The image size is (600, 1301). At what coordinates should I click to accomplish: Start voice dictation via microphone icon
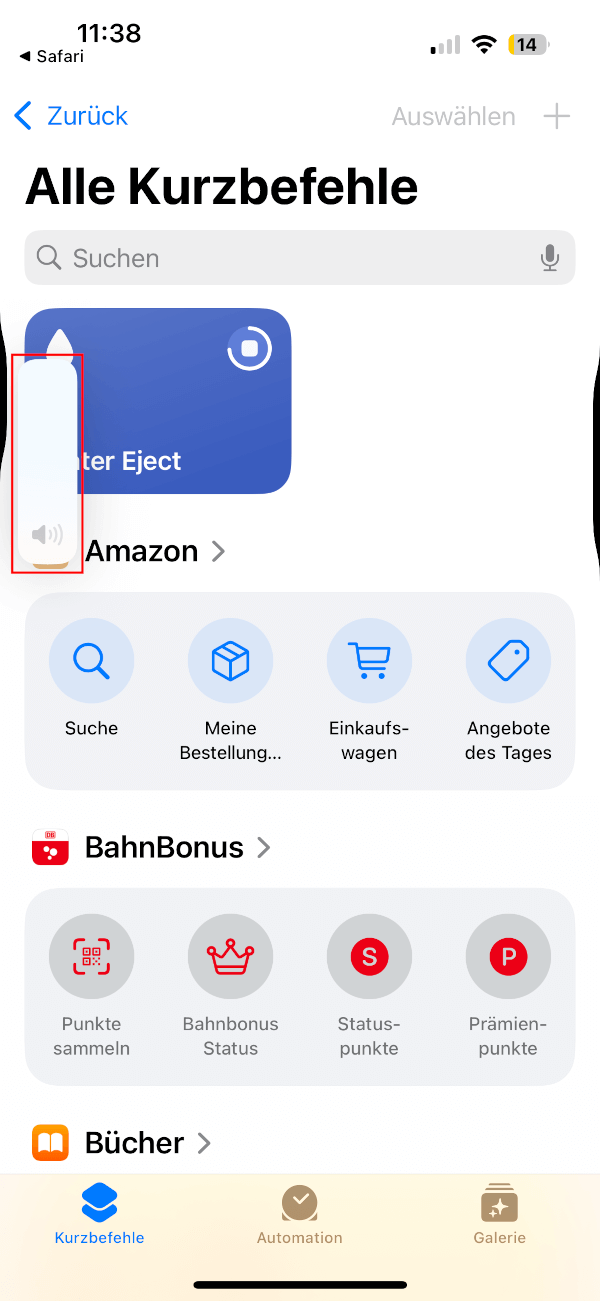pos(549,258)
